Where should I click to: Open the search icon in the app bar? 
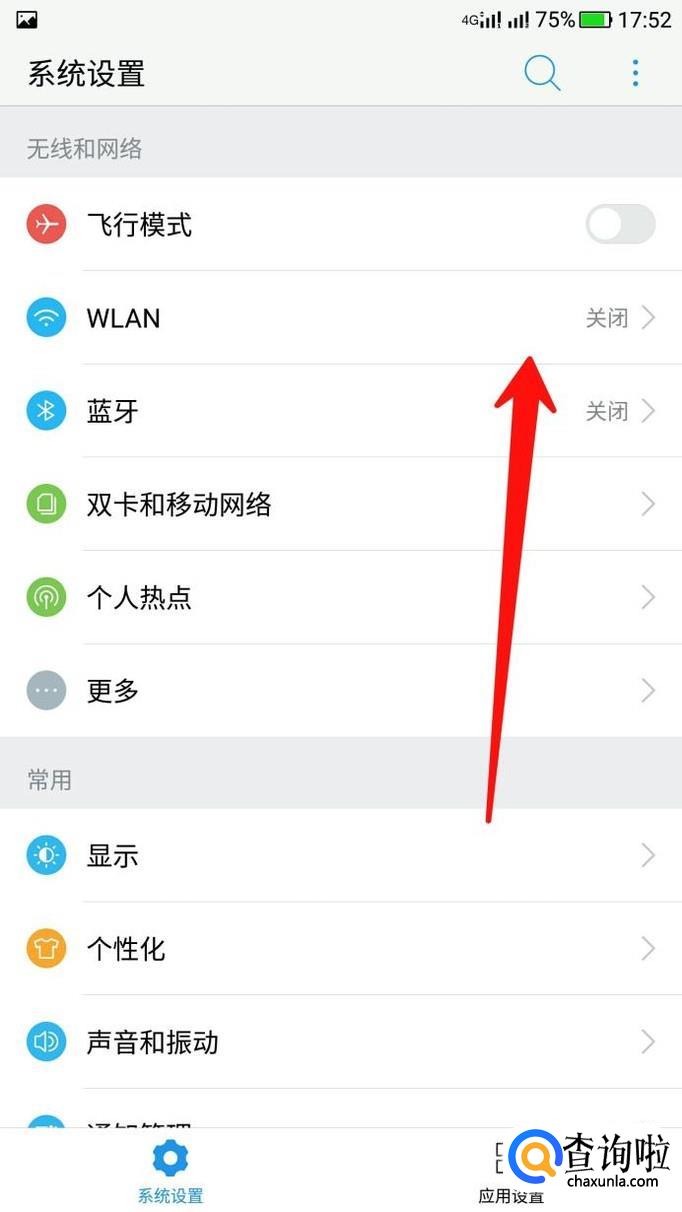tap(542, 73)
